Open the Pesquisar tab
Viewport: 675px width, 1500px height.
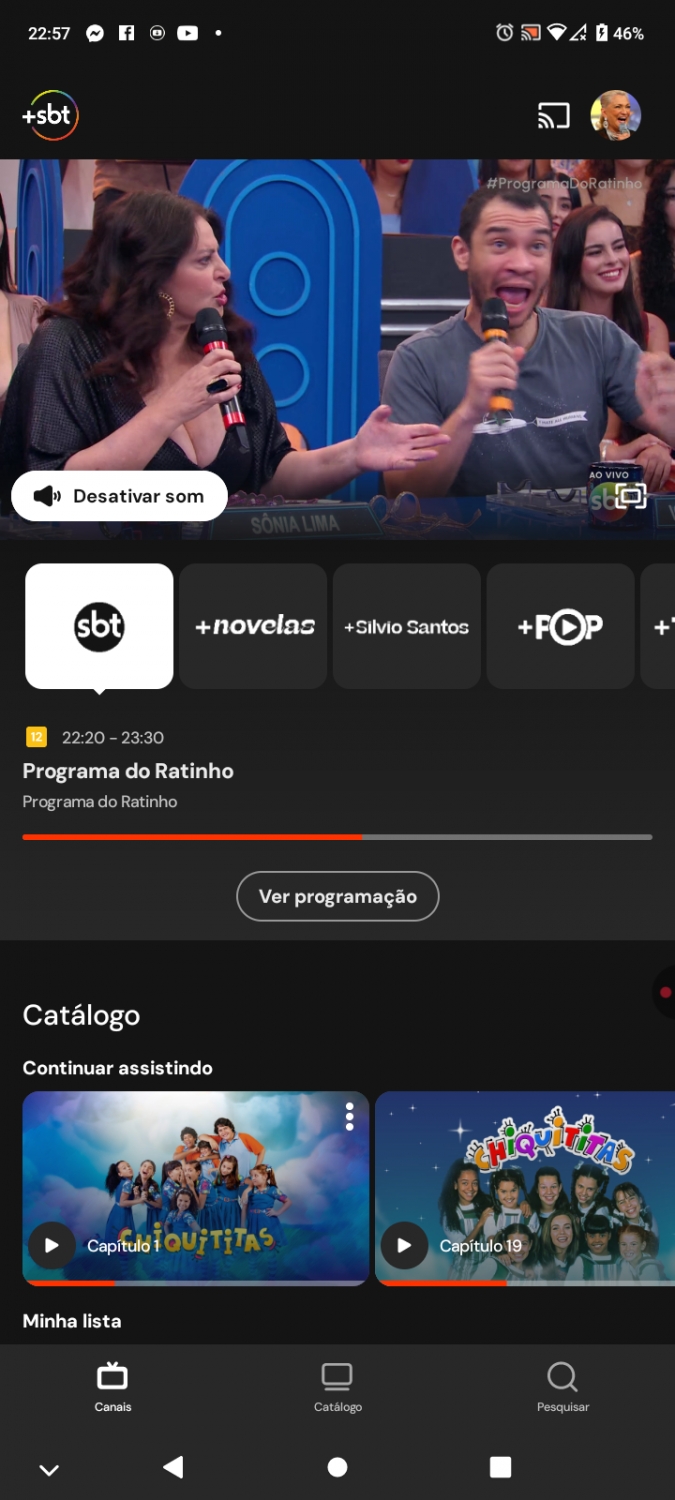[562, 1386]
